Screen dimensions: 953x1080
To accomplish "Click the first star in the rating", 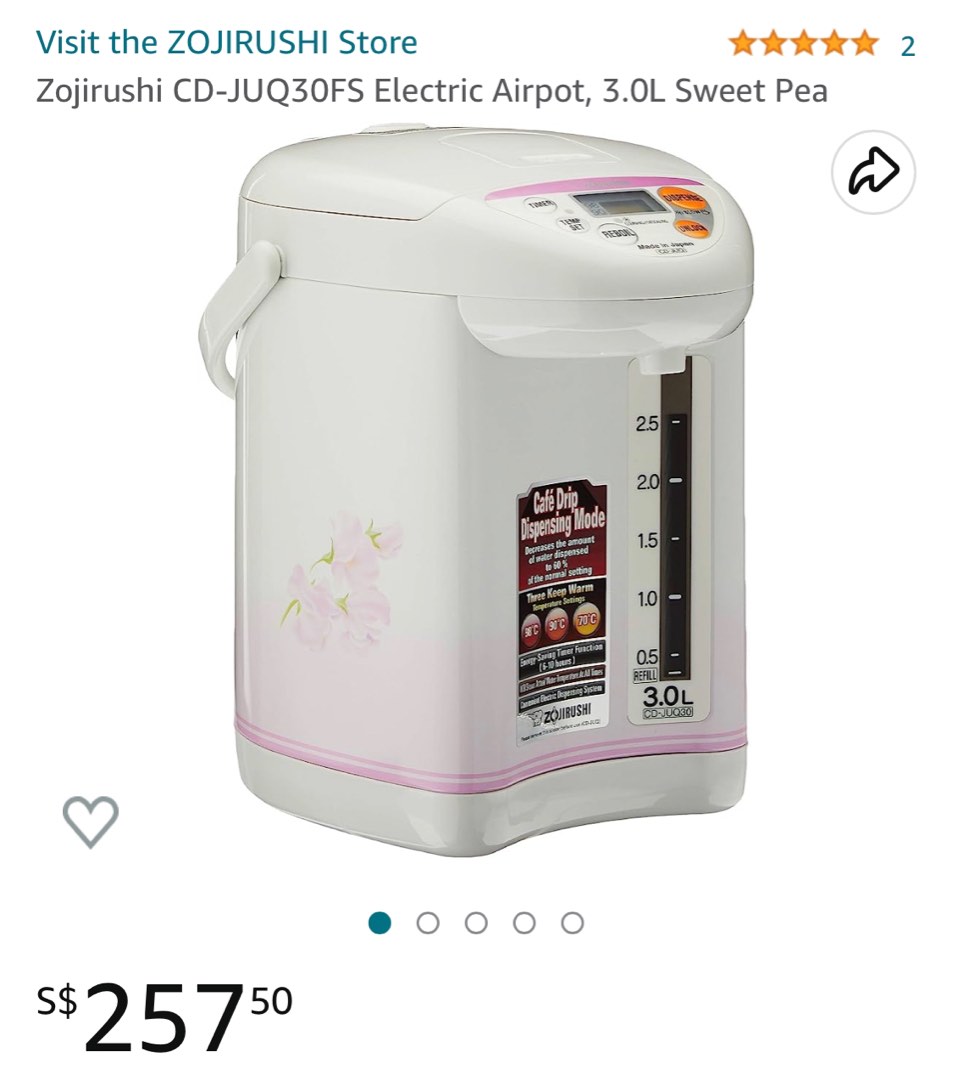I will click(741, 42).
